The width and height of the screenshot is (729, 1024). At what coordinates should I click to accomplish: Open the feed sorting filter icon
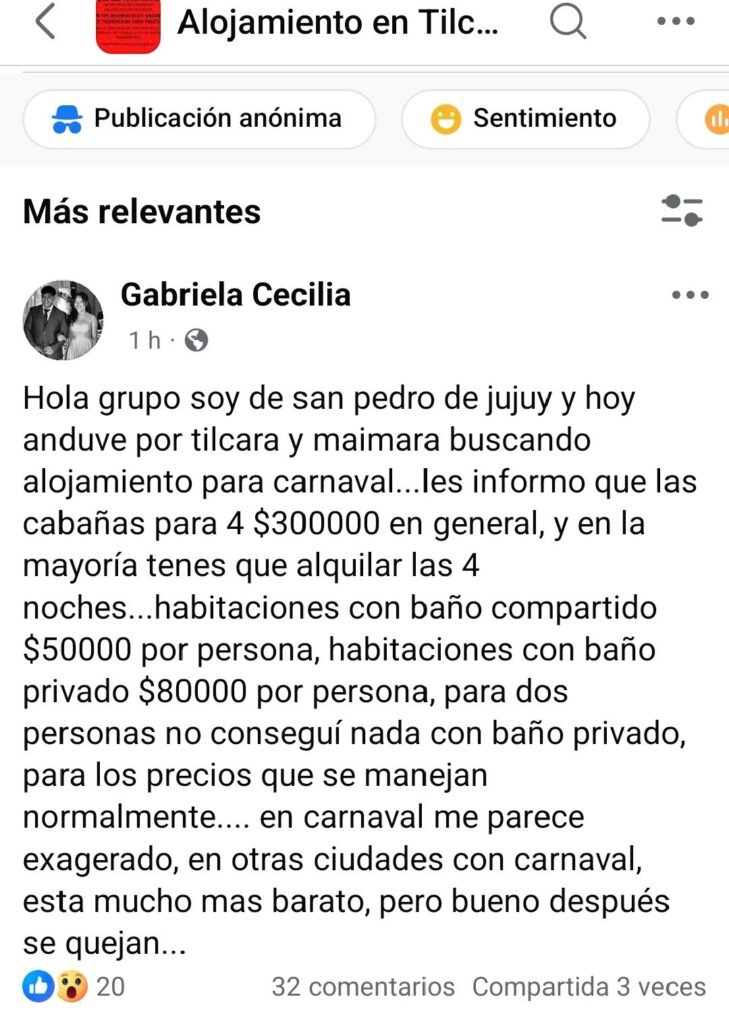pyautogui.click(x=683, y=210)
